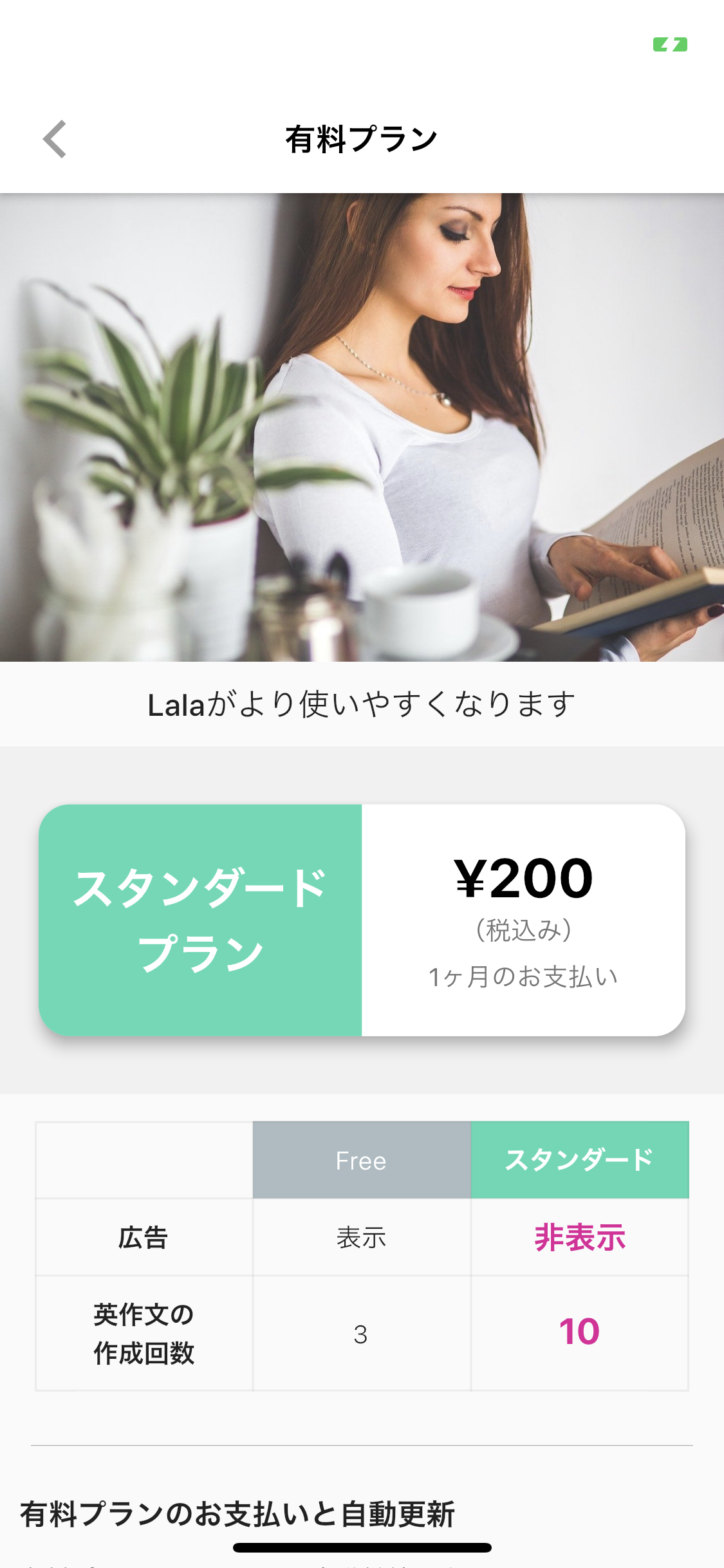Go back from the 有料プラン screen
724x1568 pixels.
[55, 139]
